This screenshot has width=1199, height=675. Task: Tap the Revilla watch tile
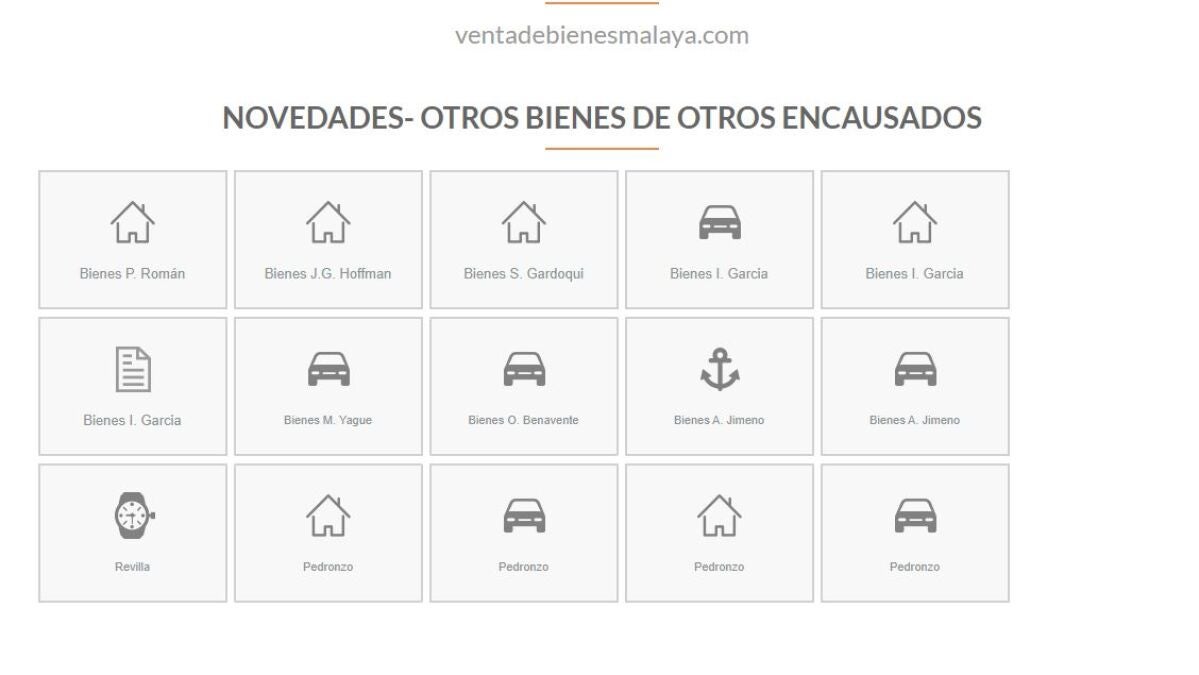pyautogui.click(x=132, y=532)
